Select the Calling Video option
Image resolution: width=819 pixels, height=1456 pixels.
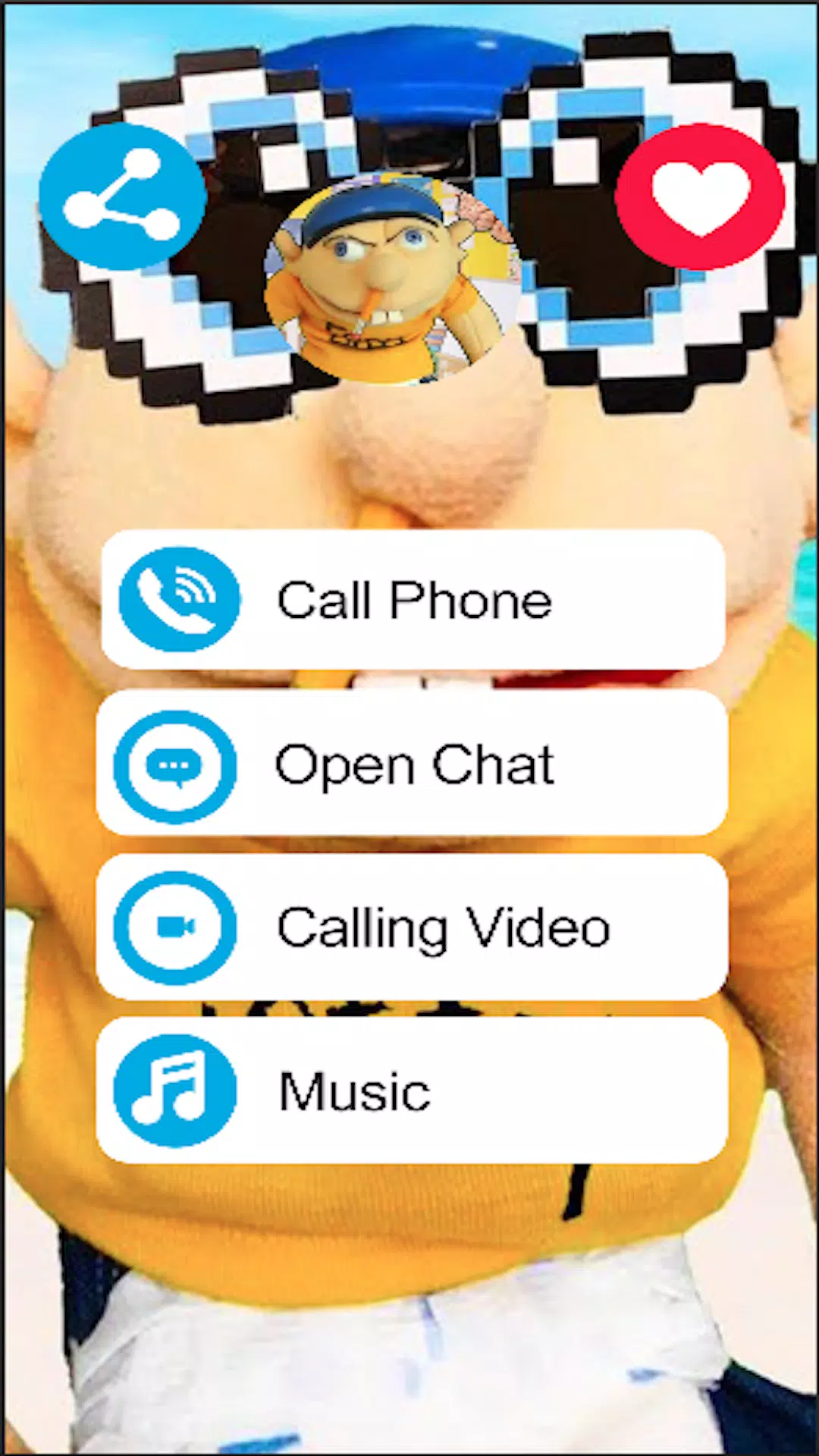point(413,927)
